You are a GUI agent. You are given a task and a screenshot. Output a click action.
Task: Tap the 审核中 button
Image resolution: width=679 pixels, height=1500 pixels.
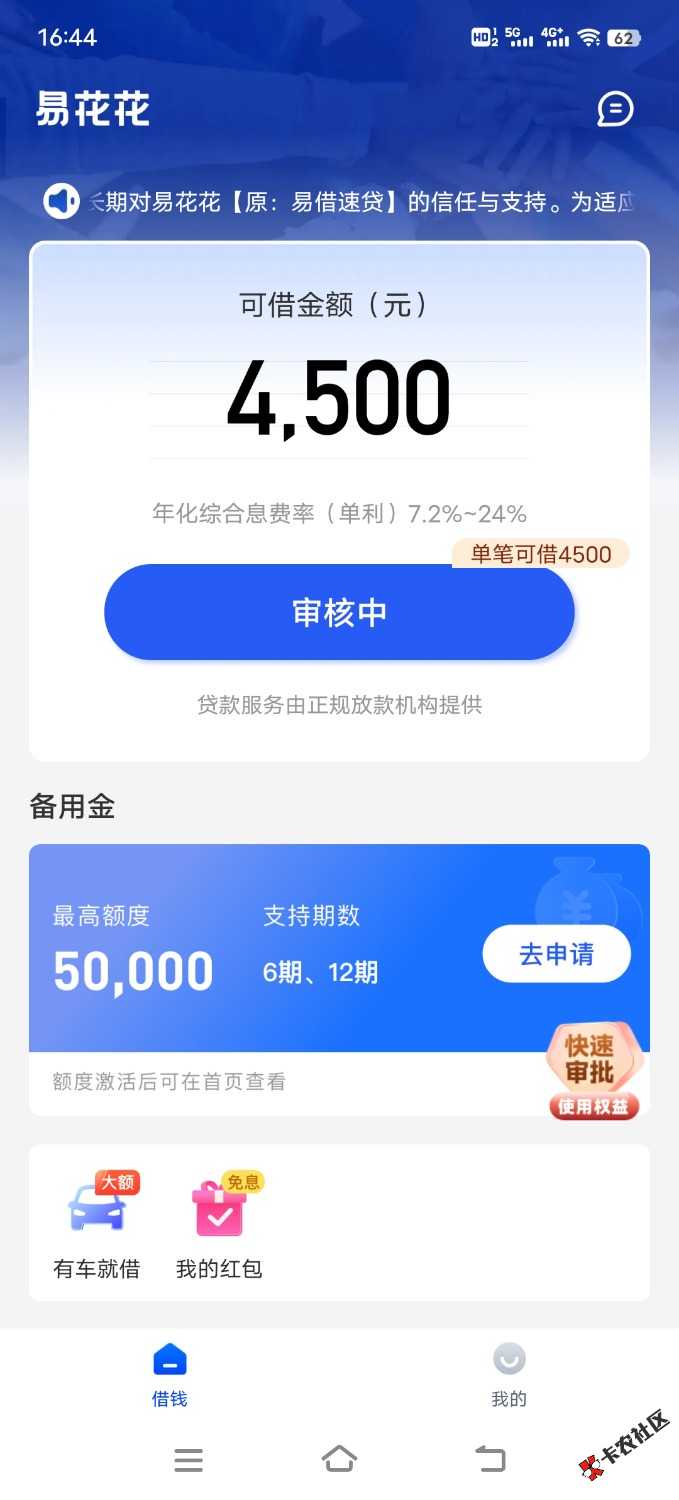[339, 612]
